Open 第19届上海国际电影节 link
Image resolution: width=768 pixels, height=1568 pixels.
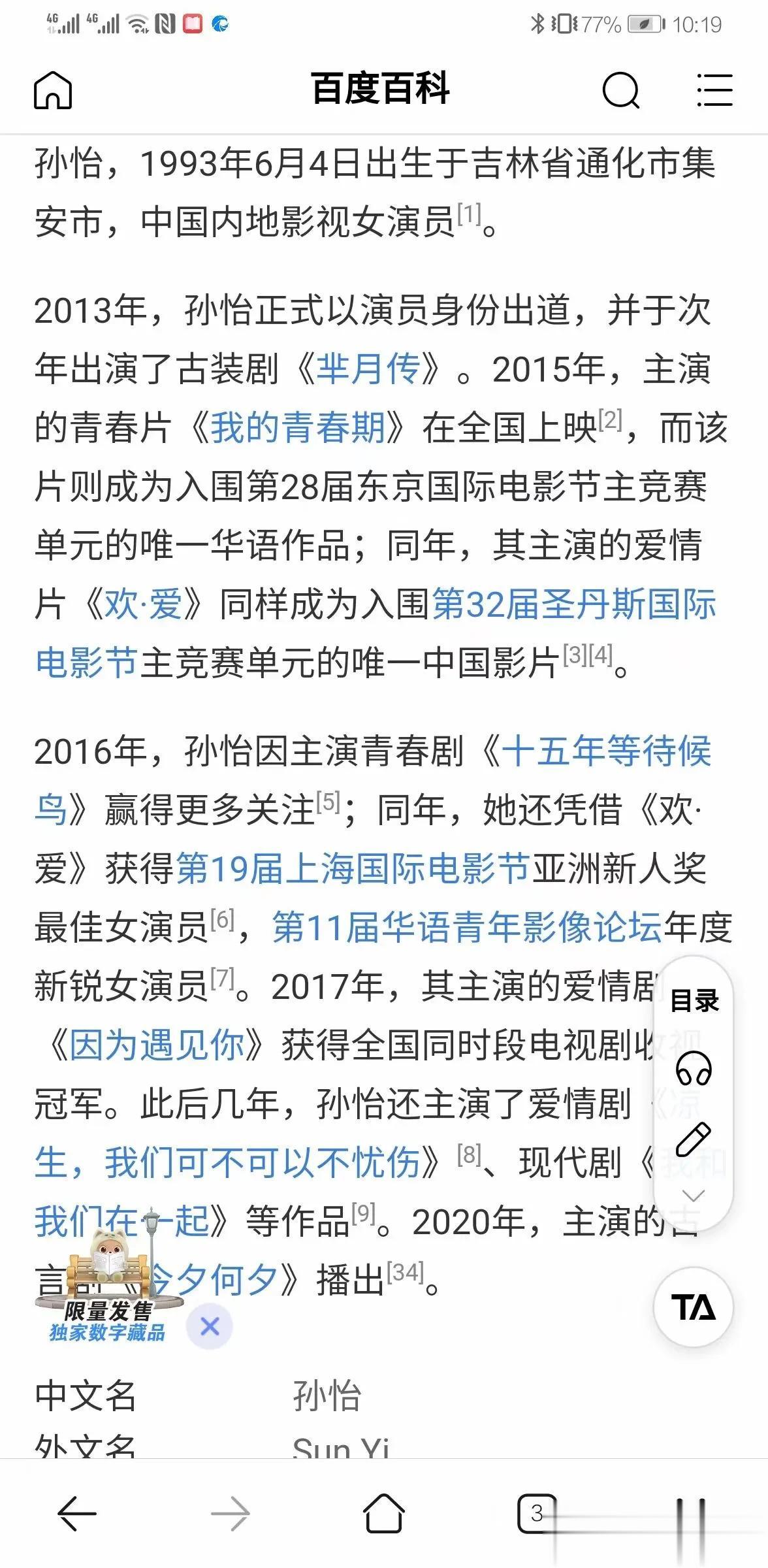(353, 869)
